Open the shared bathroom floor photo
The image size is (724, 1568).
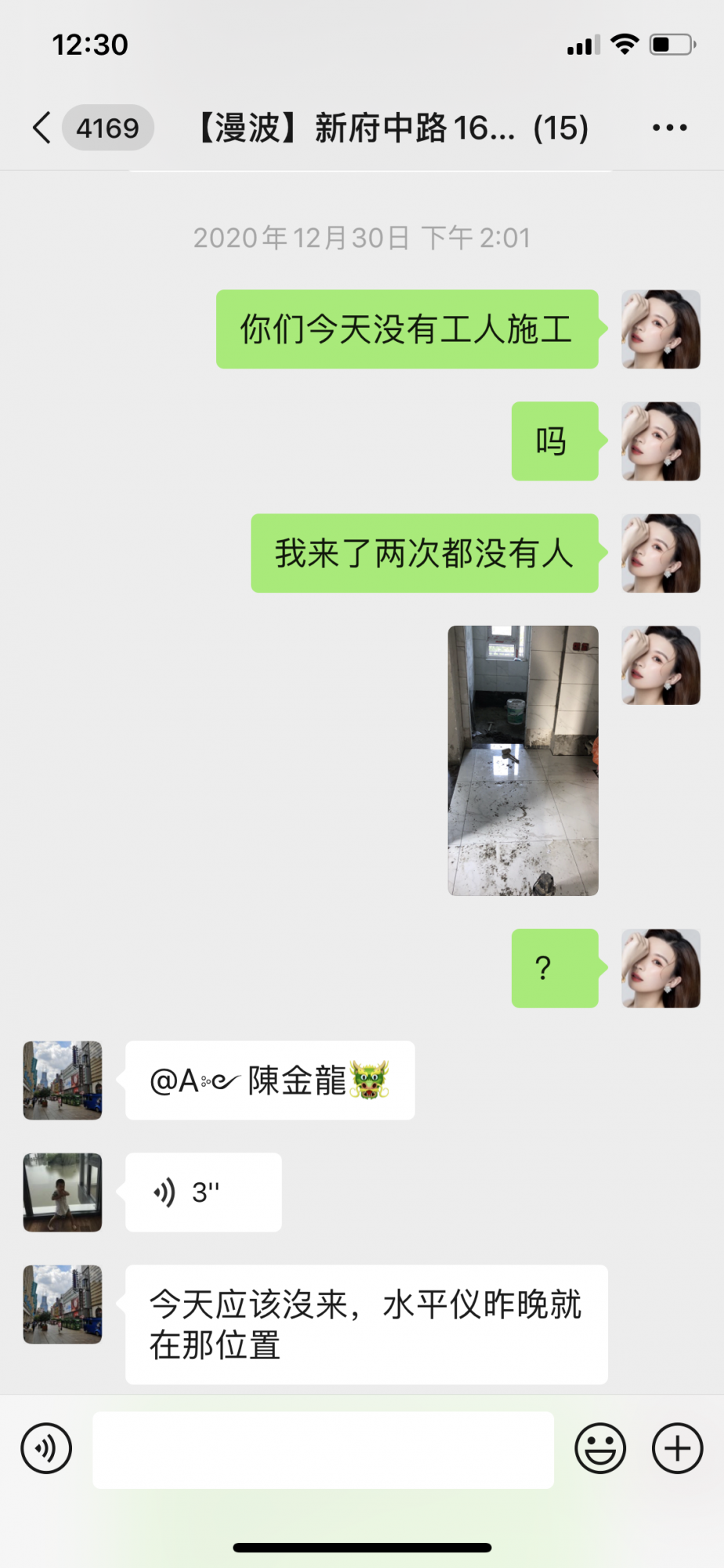523,760
